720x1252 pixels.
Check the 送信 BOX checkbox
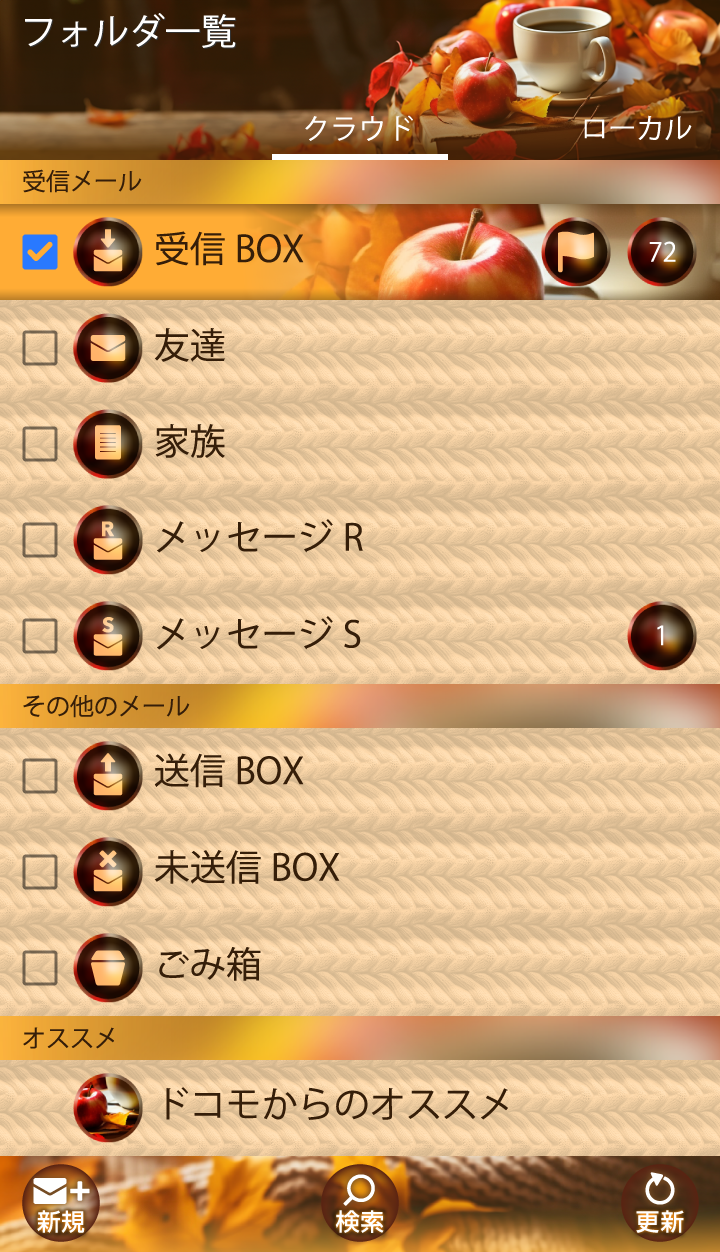click(x=40, y=776)
